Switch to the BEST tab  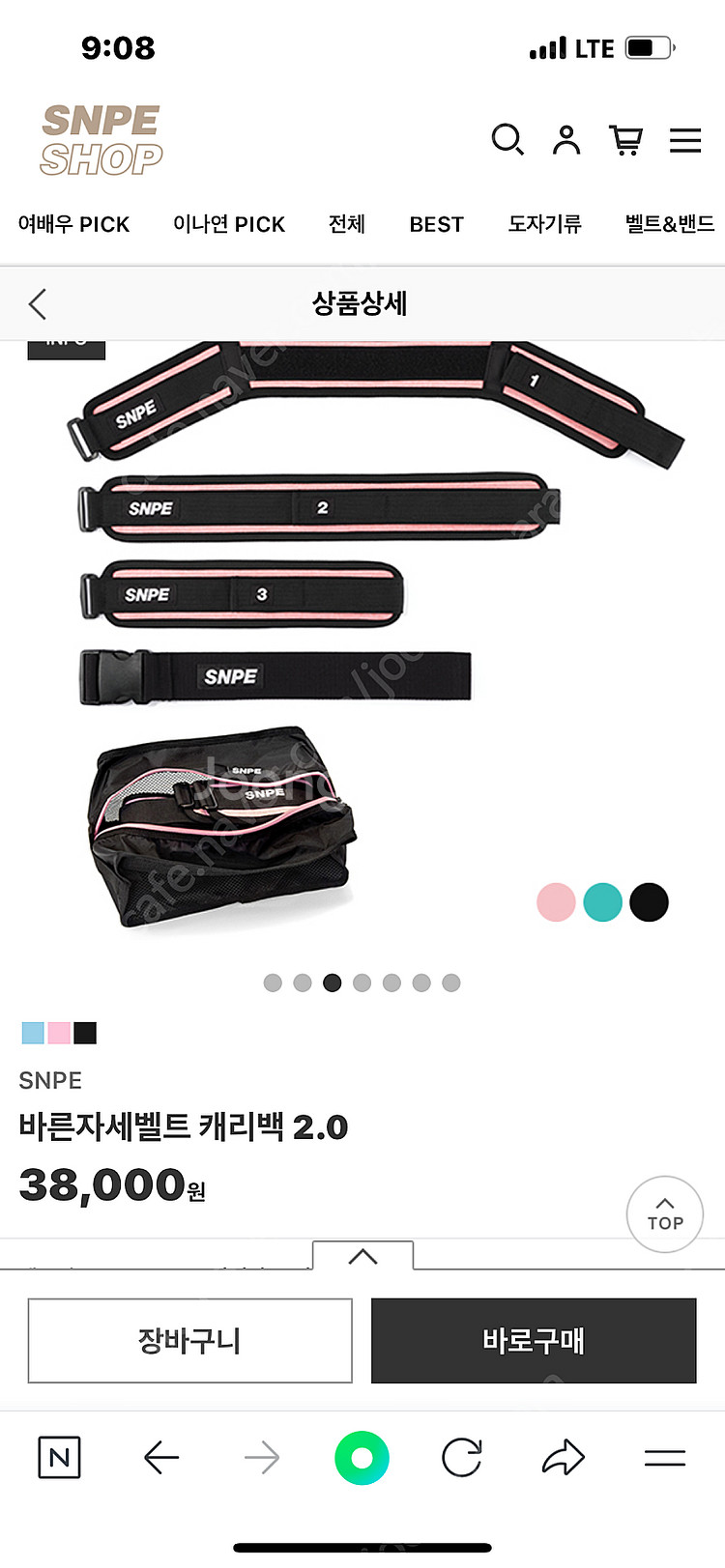pos(437,224)
